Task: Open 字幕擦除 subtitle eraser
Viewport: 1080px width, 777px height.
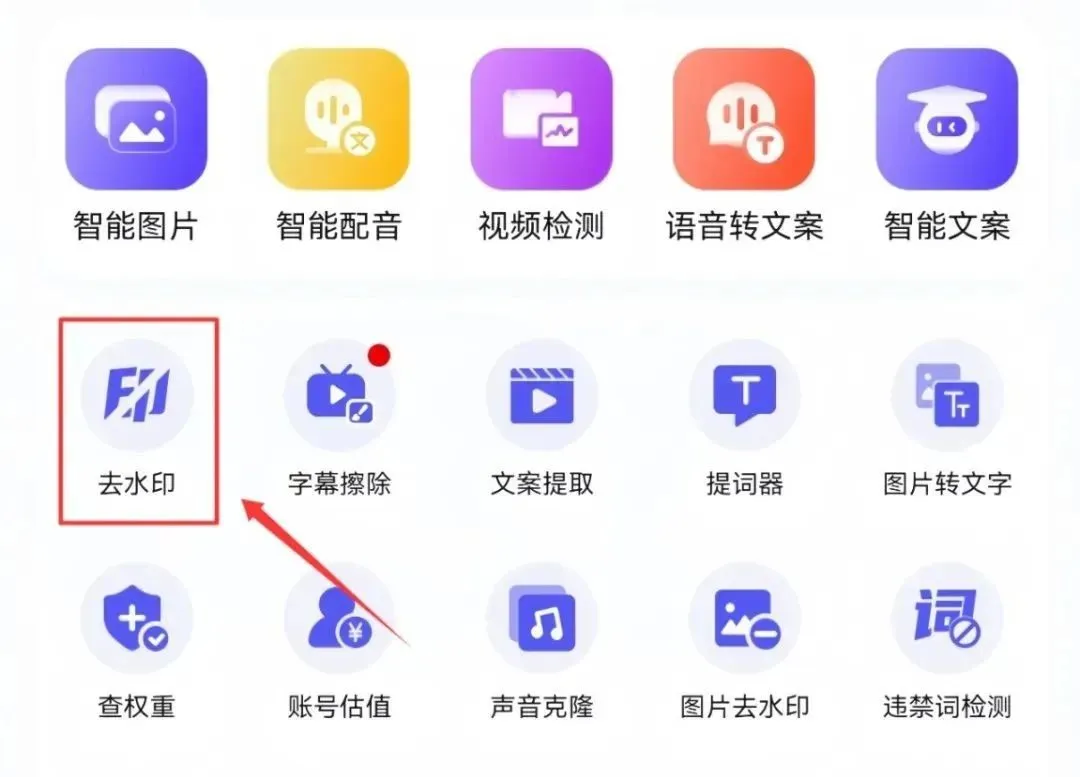Action: click(339, 395)
